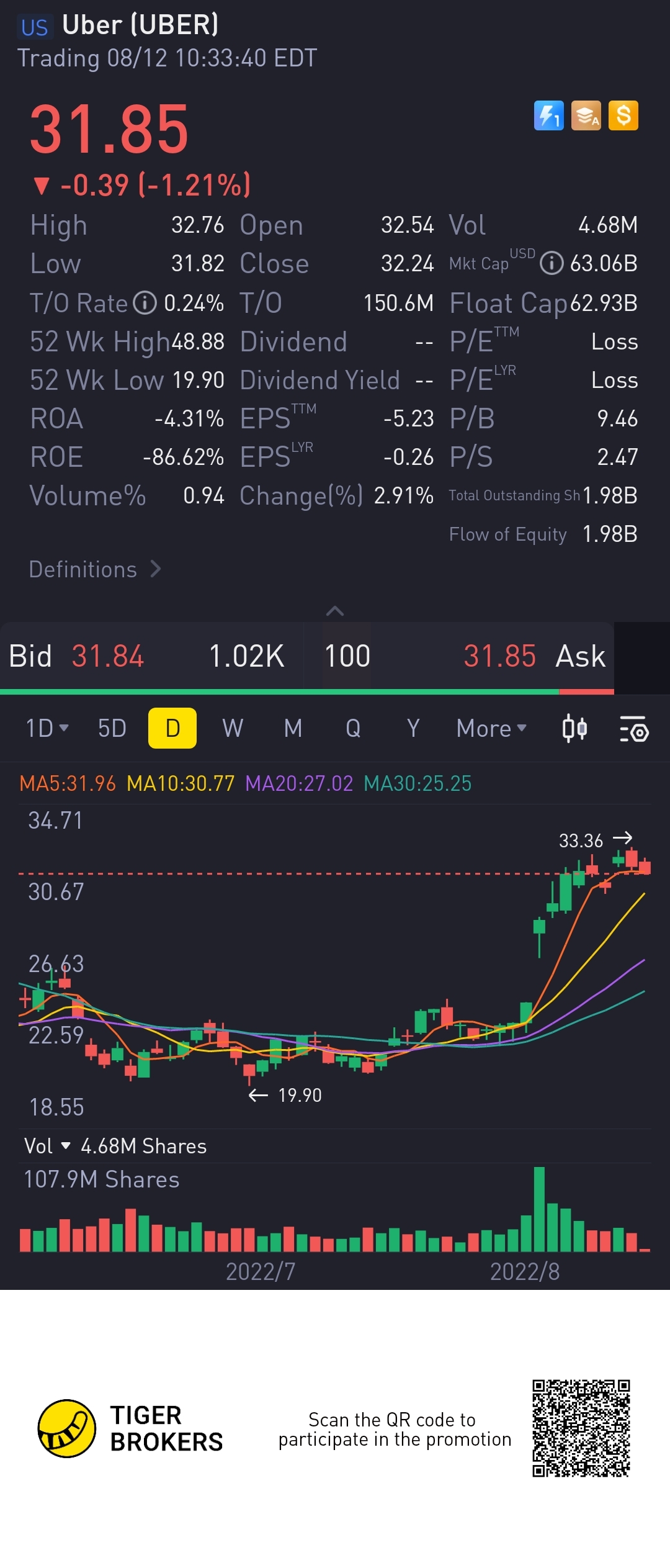The width and height of the screenshot is (670, 1568).
Task: Tap the candlestick chart type icon
Action: point(574,728)
